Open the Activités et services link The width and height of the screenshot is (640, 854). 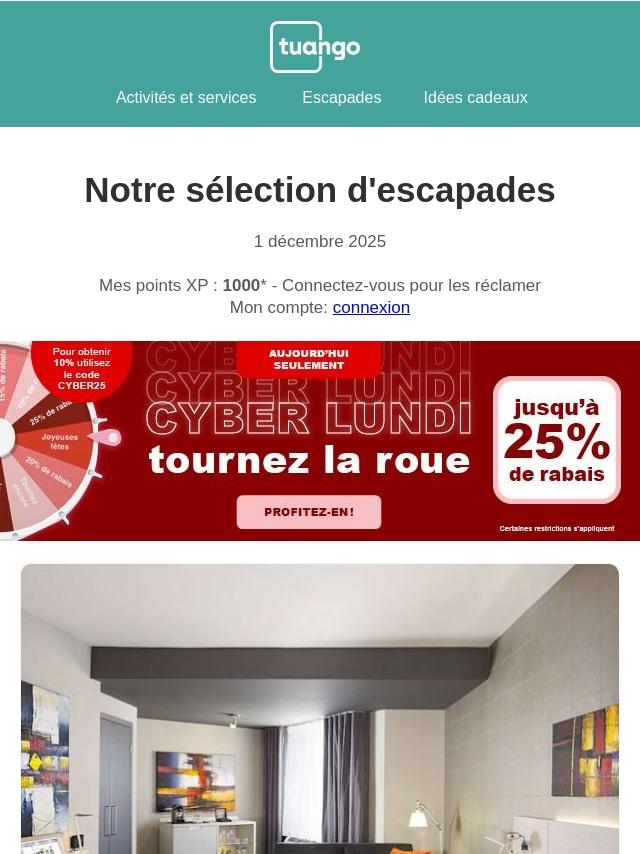click(186, 98)
